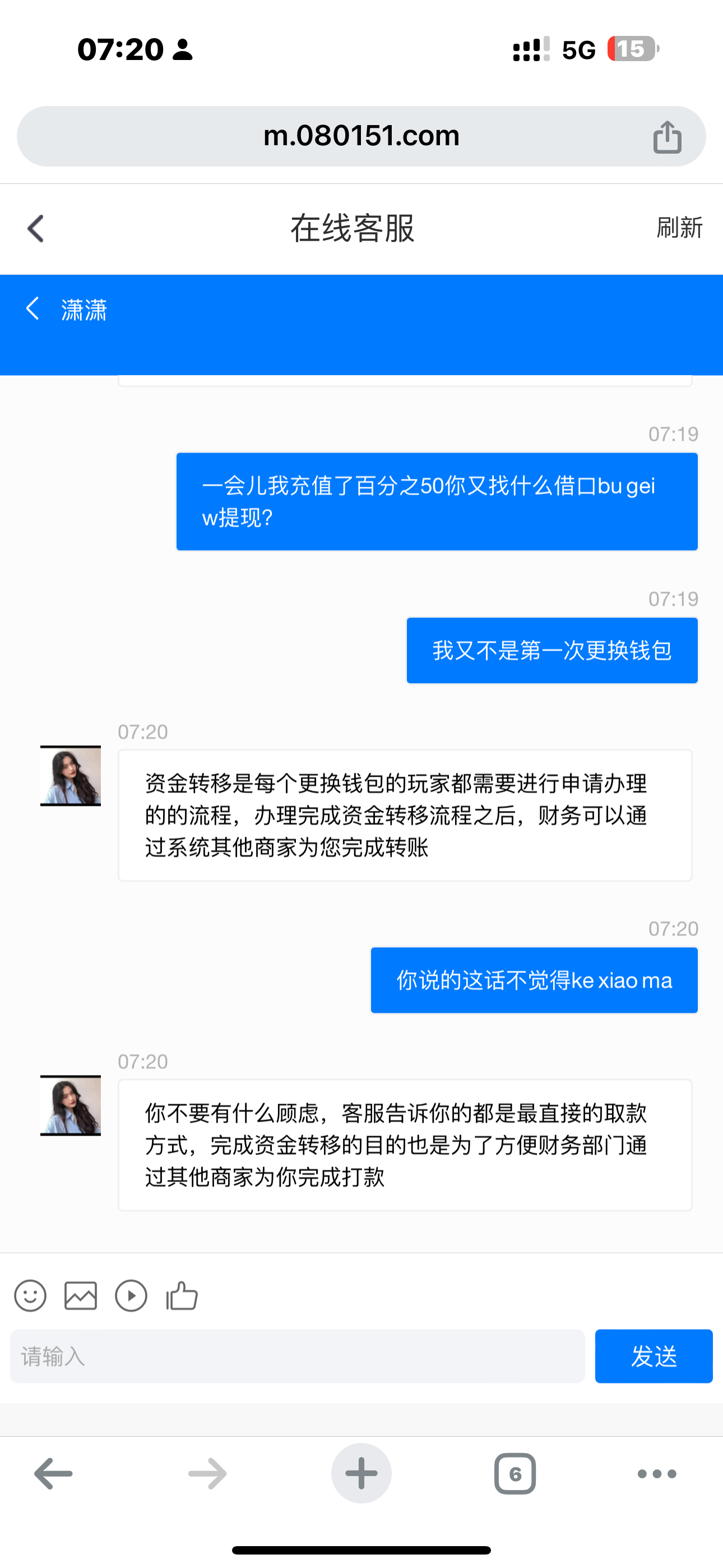723x1568 pixels.
Task: Focus the 请输入 message input field
Action: (297, 1356)
